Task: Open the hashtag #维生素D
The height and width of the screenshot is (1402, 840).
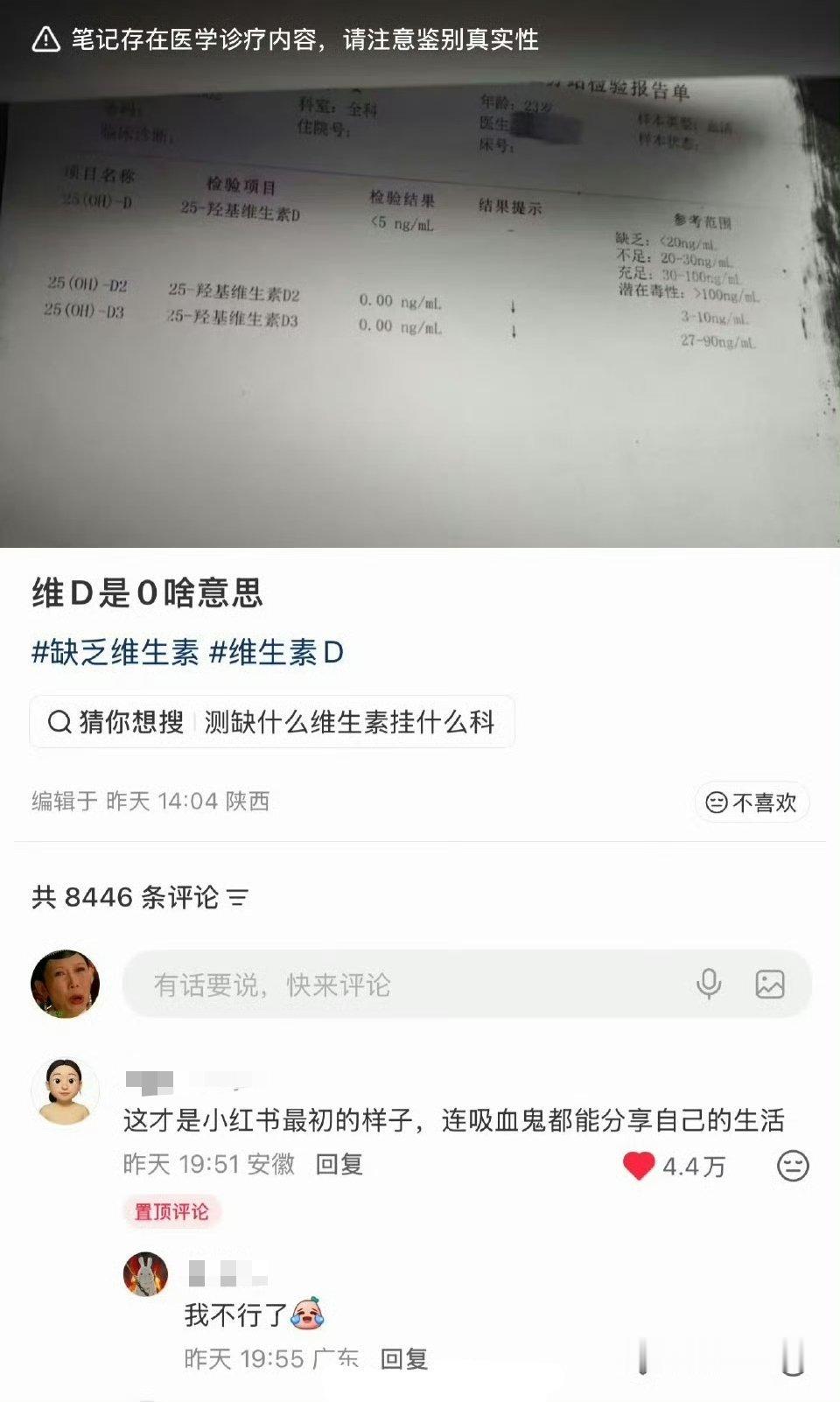Action: click(278, 651)
